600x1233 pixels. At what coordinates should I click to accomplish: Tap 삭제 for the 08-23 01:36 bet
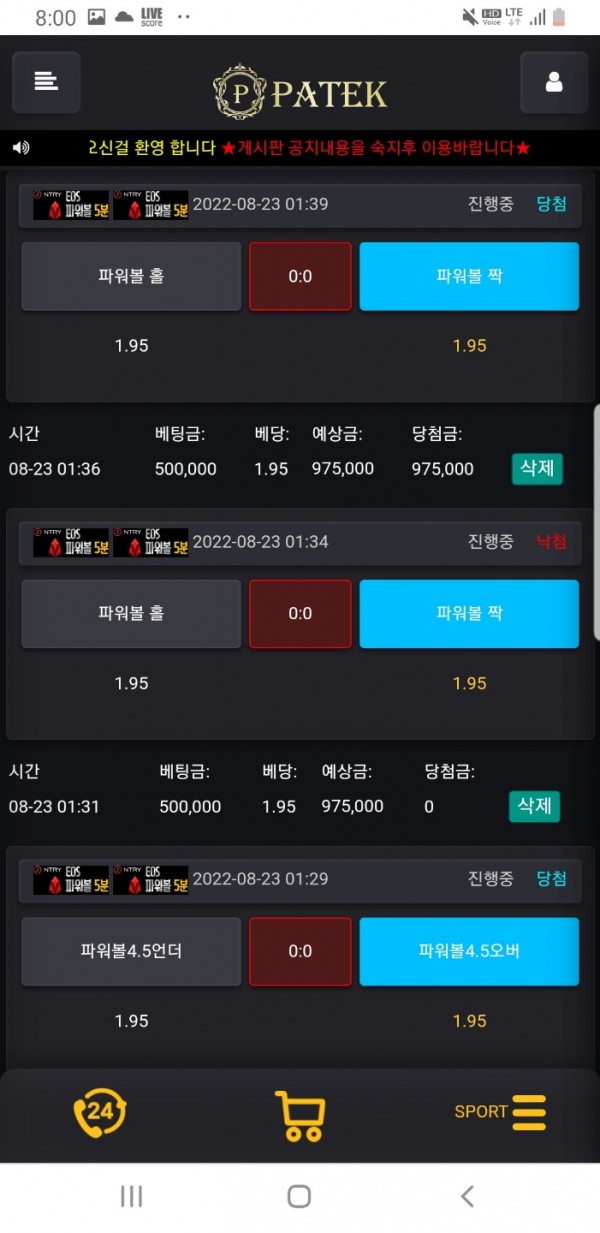point(537,468)
